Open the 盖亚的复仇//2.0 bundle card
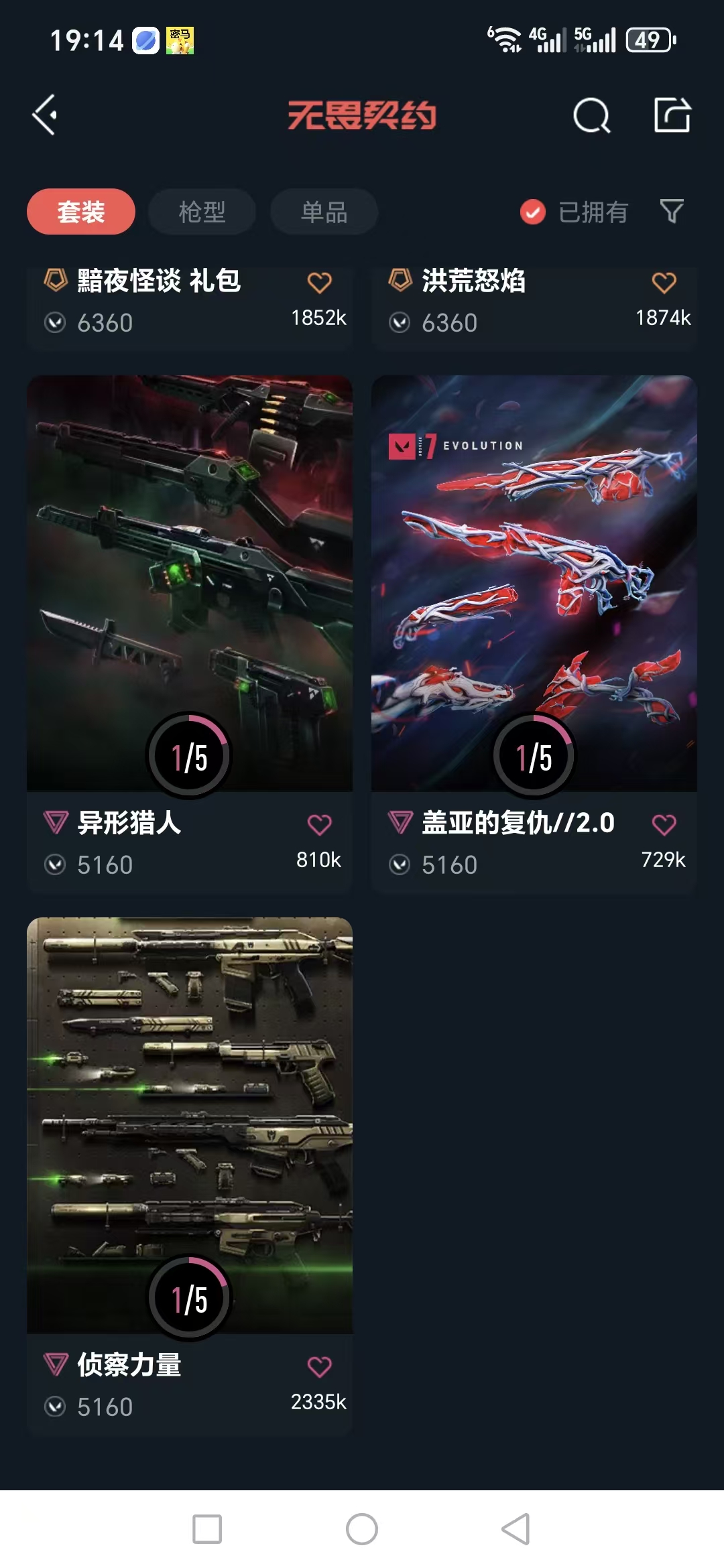The width and height of the screenshot is (724, 1568). (534, 583)
